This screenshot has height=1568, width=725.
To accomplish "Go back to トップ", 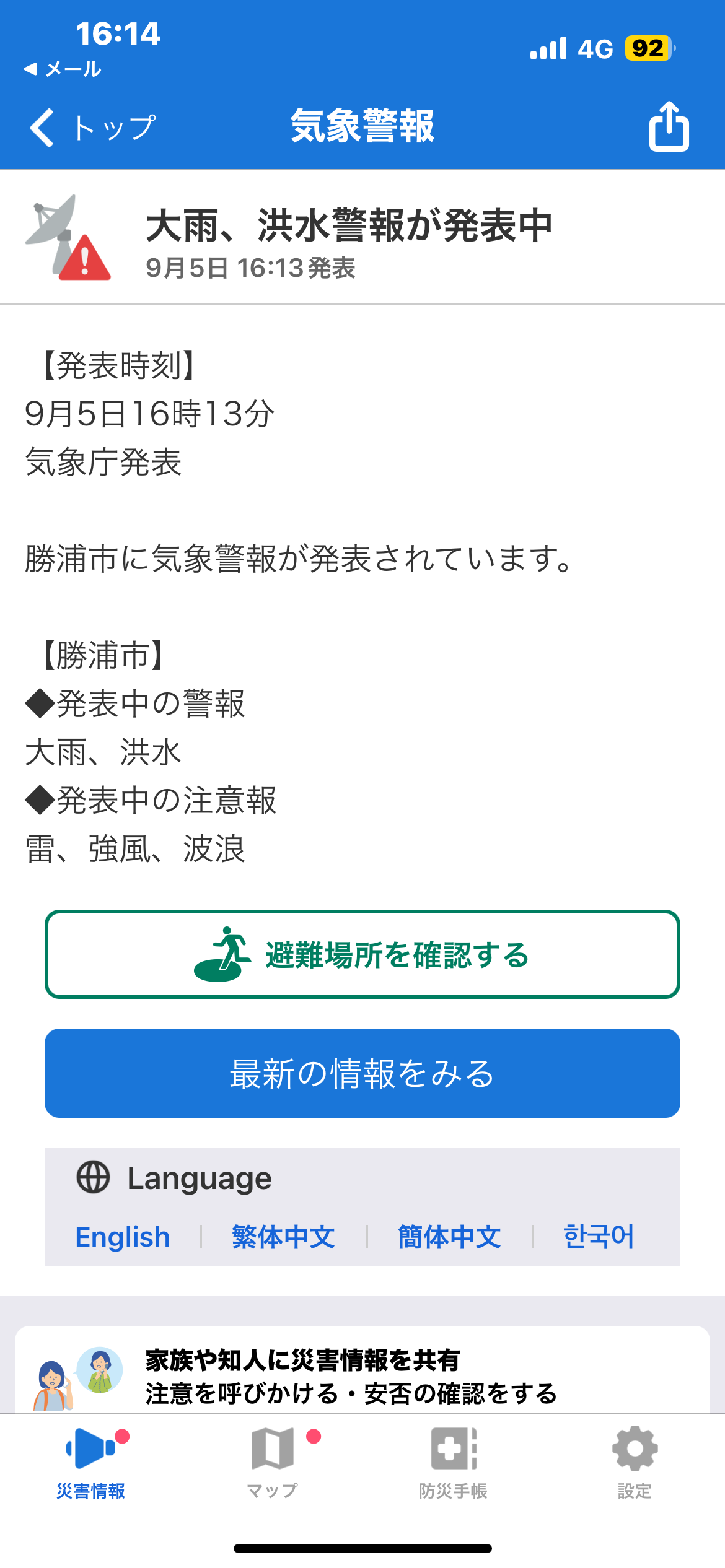I will pos(93,128).
